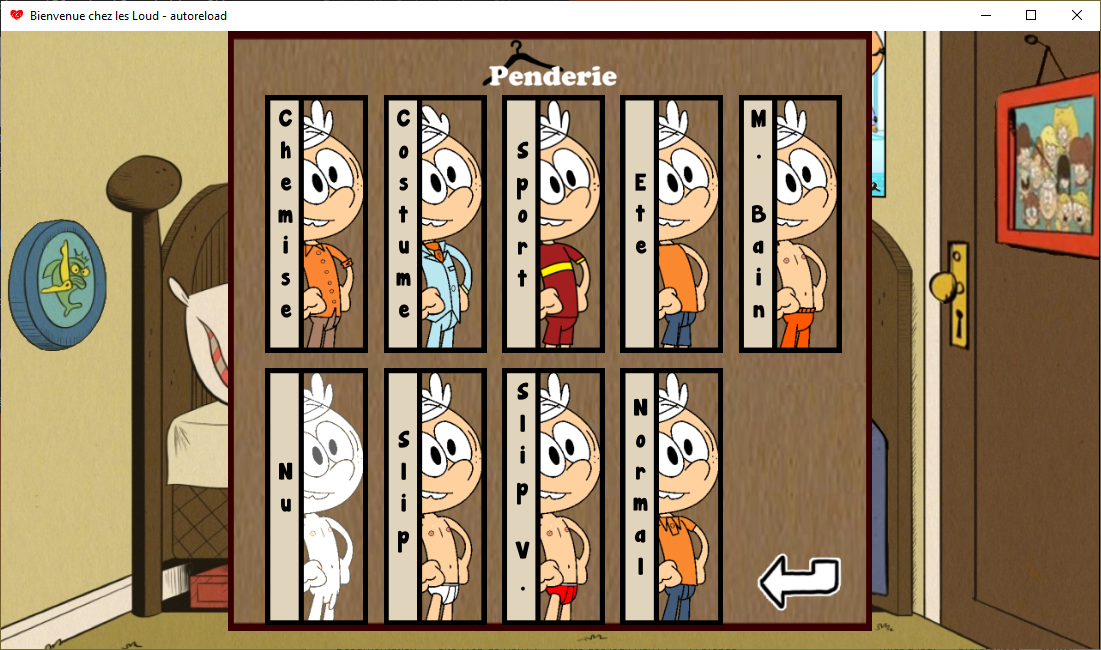The image size is (1101, 650).
Task: Pick the Sport outfit
Action: click(x=553, y=224)
